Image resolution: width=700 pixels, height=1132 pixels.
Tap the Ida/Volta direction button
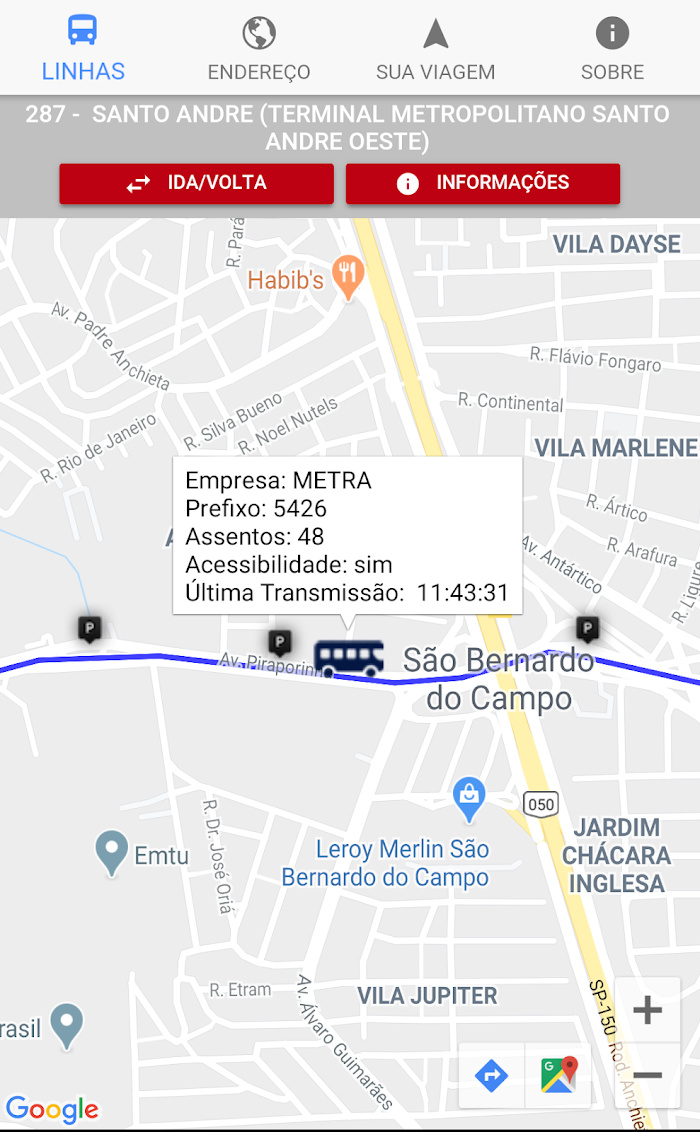click(196, 183)
